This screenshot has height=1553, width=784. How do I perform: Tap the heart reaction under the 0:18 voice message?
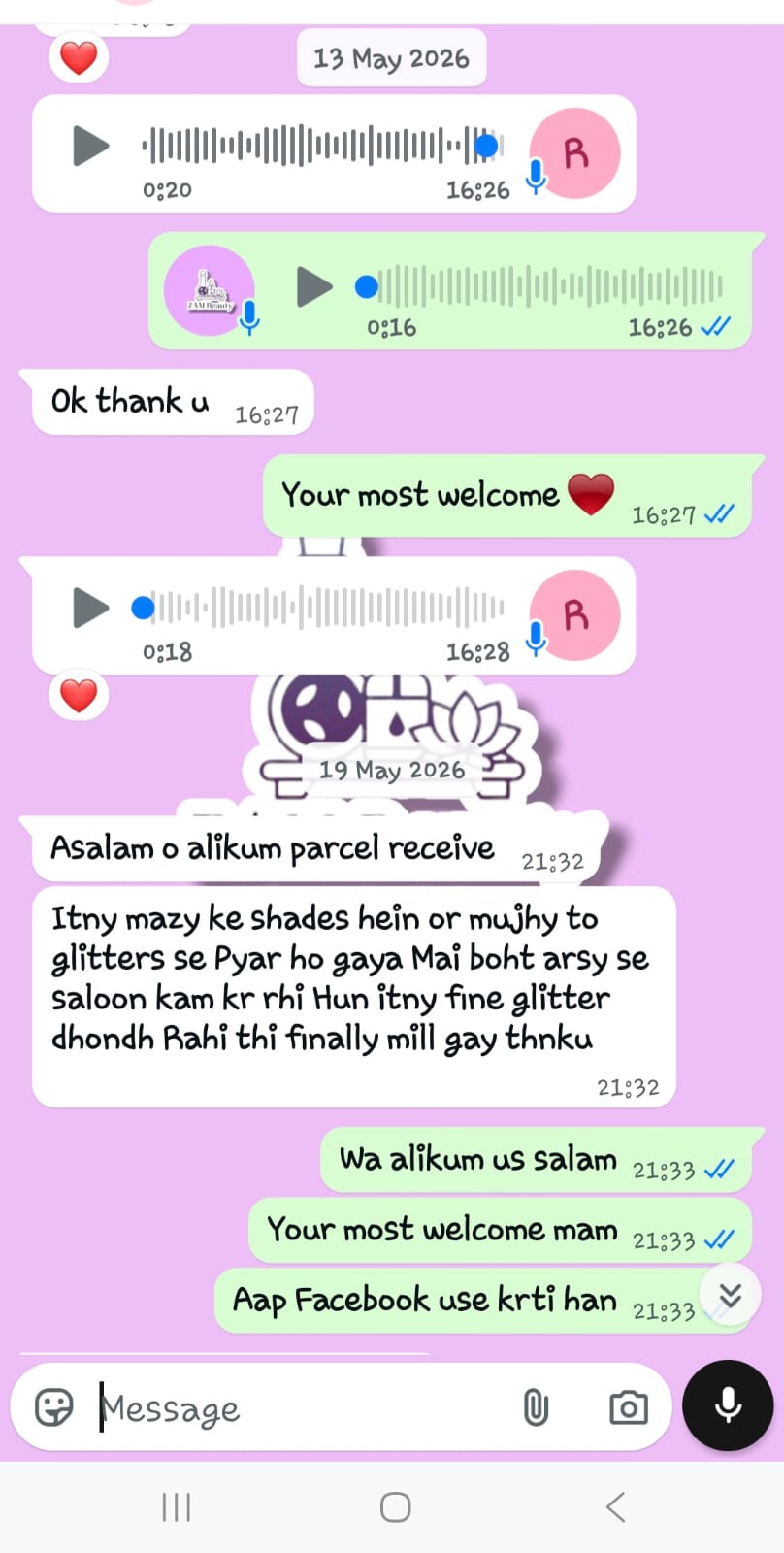click(79, 695)
